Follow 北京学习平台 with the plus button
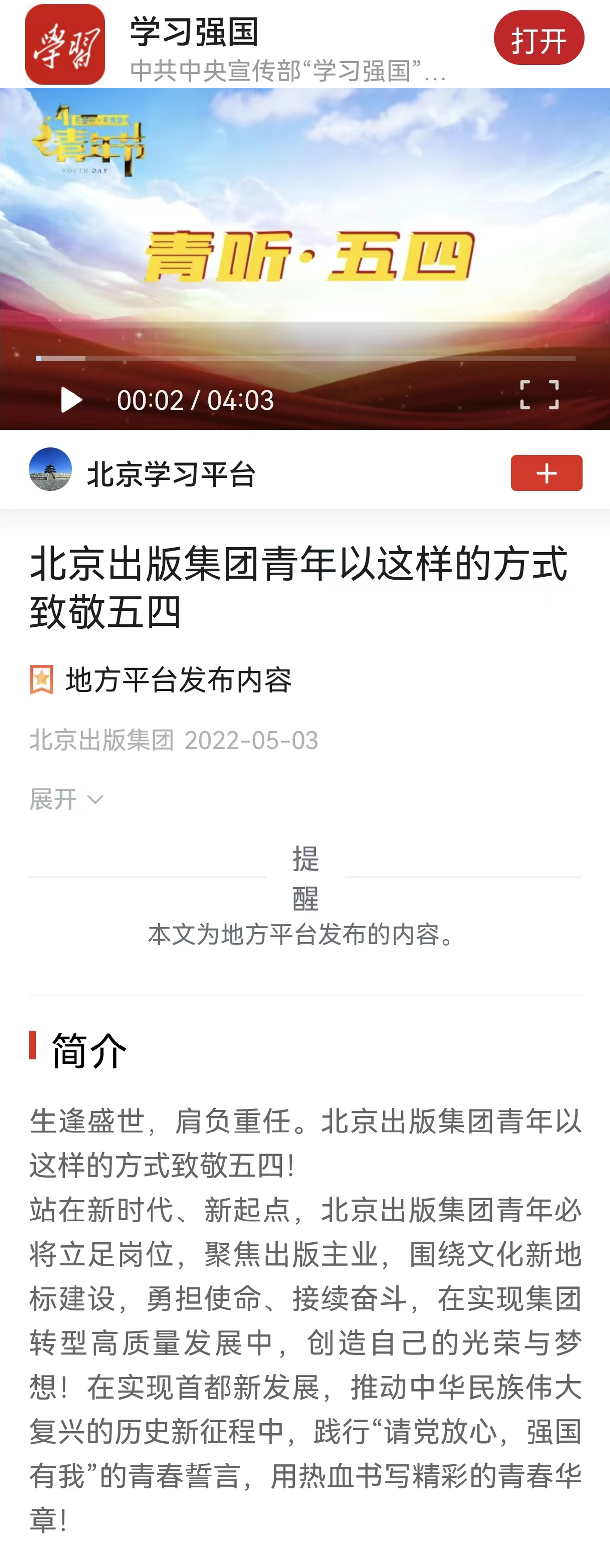 (x=545, y=473)
